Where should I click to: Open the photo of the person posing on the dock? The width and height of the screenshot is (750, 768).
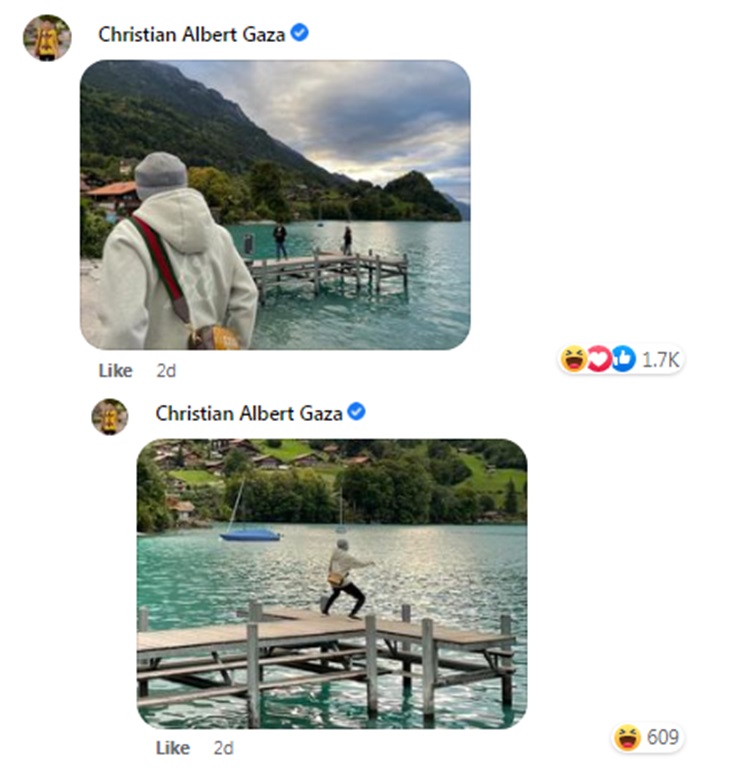tap(331, 582)
